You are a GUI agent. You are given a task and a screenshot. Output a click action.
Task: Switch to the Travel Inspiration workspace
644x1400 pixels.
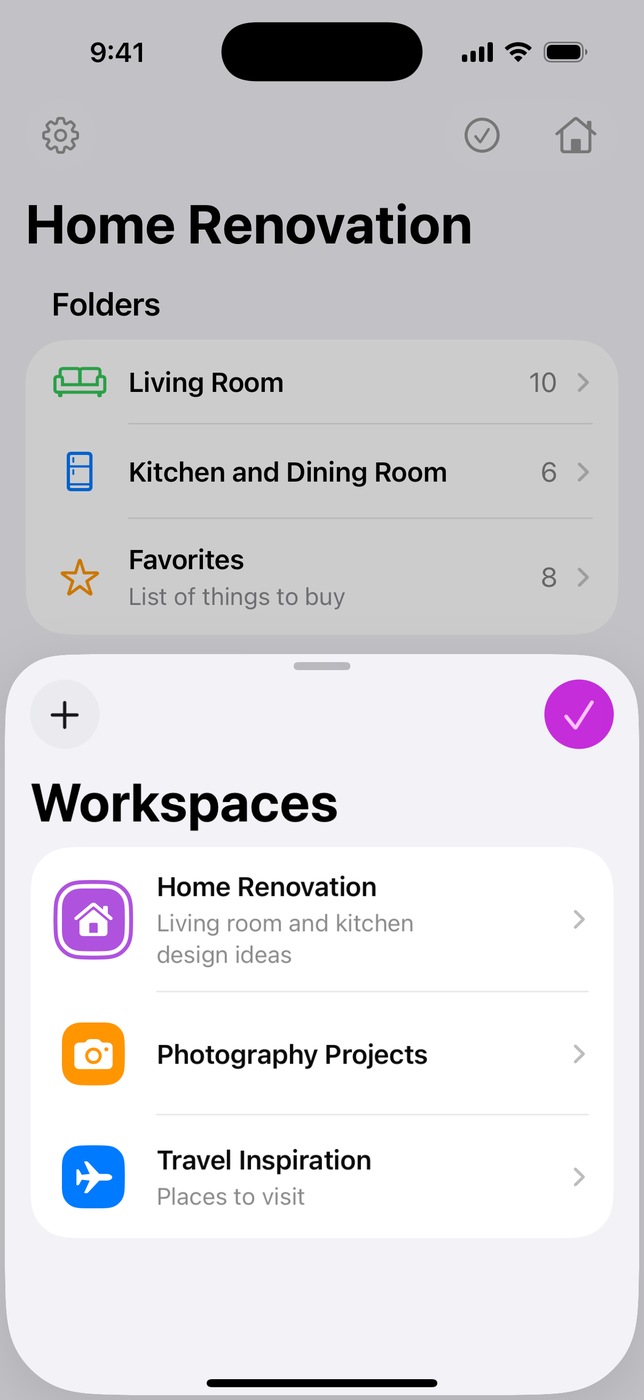321,1177
